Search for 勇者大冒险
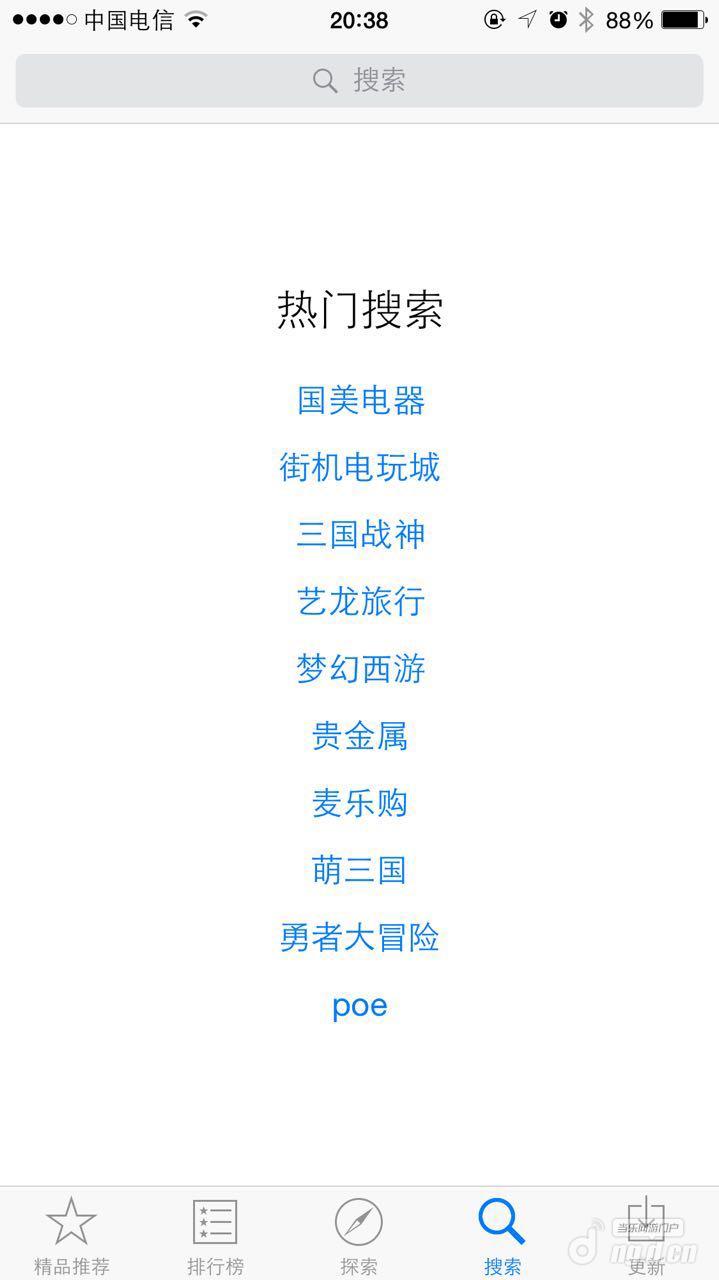The image size is (719, 1280). [359, 937]
